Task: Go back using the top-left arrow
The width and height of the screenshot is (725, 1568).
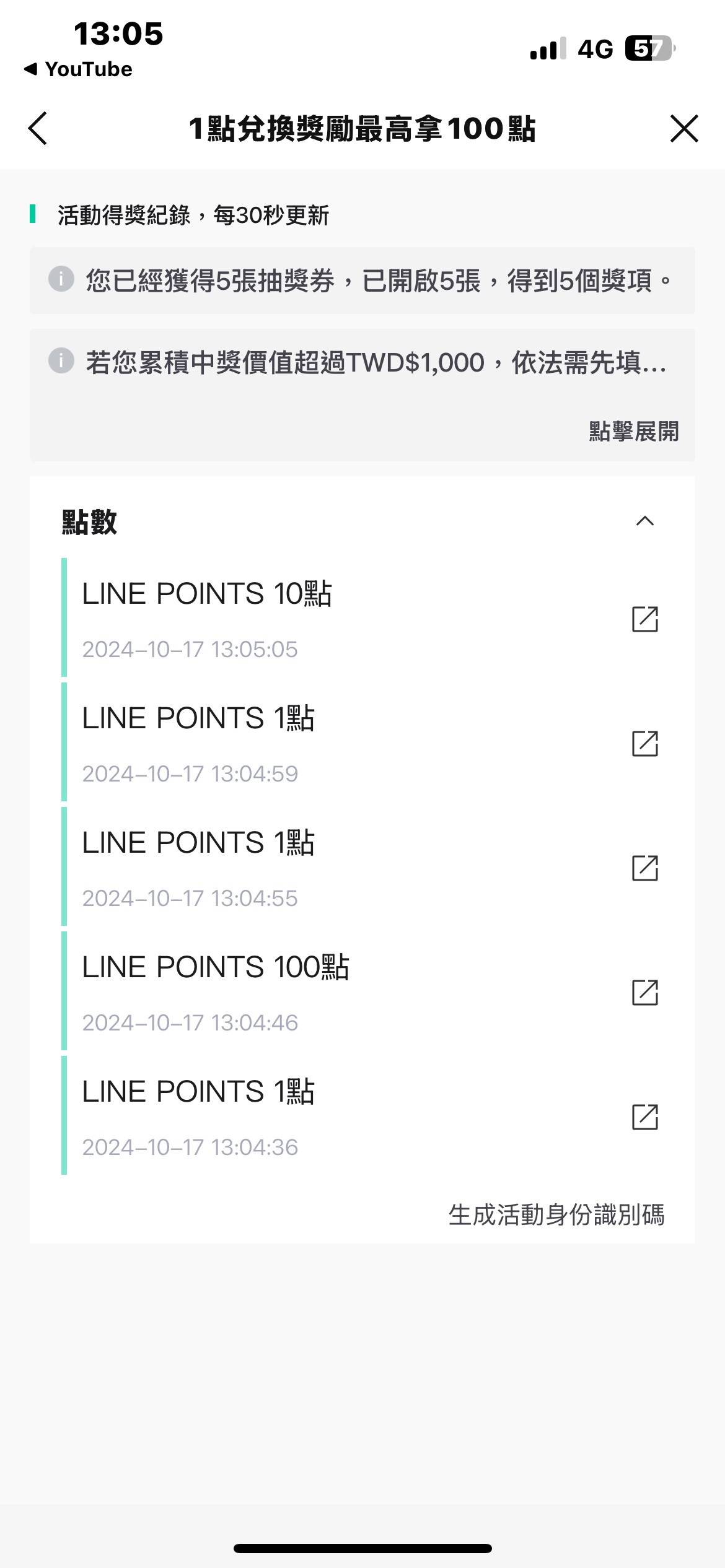Action: pyautogui.click(x=38, y=129)
